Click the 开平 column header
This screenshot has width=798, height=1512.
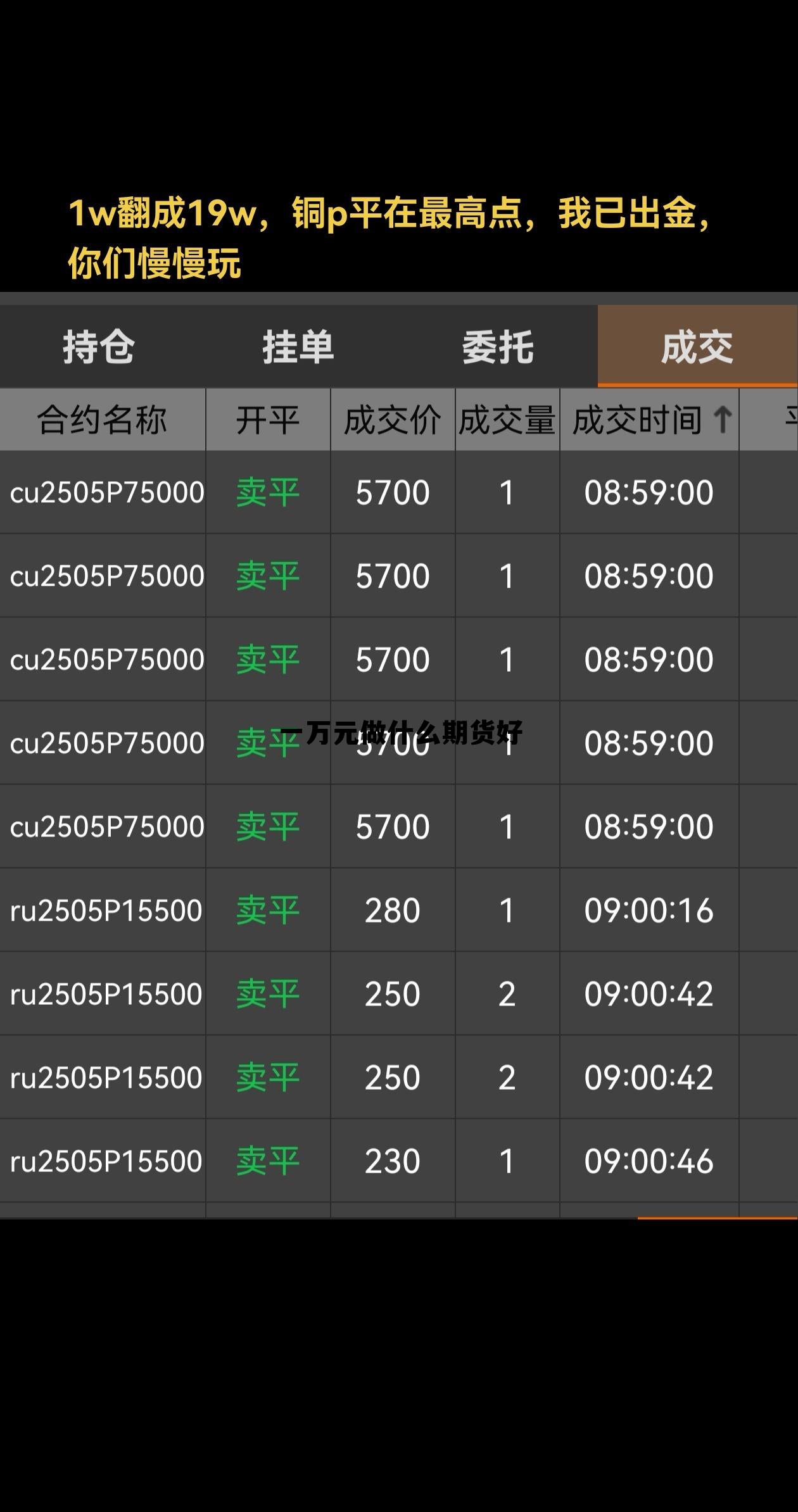pos(267,420)
